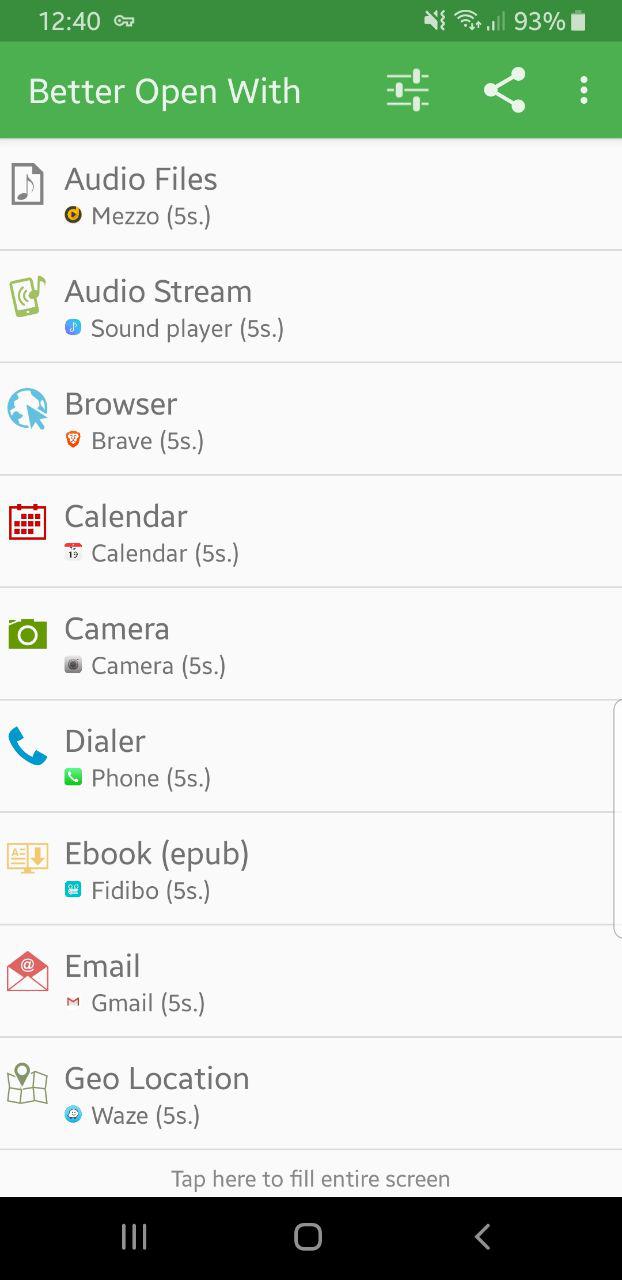This screenshot has height=1280, width=622.
Task: Open the Dialer row
Action: pyautogui.click(x=311, y=756)
